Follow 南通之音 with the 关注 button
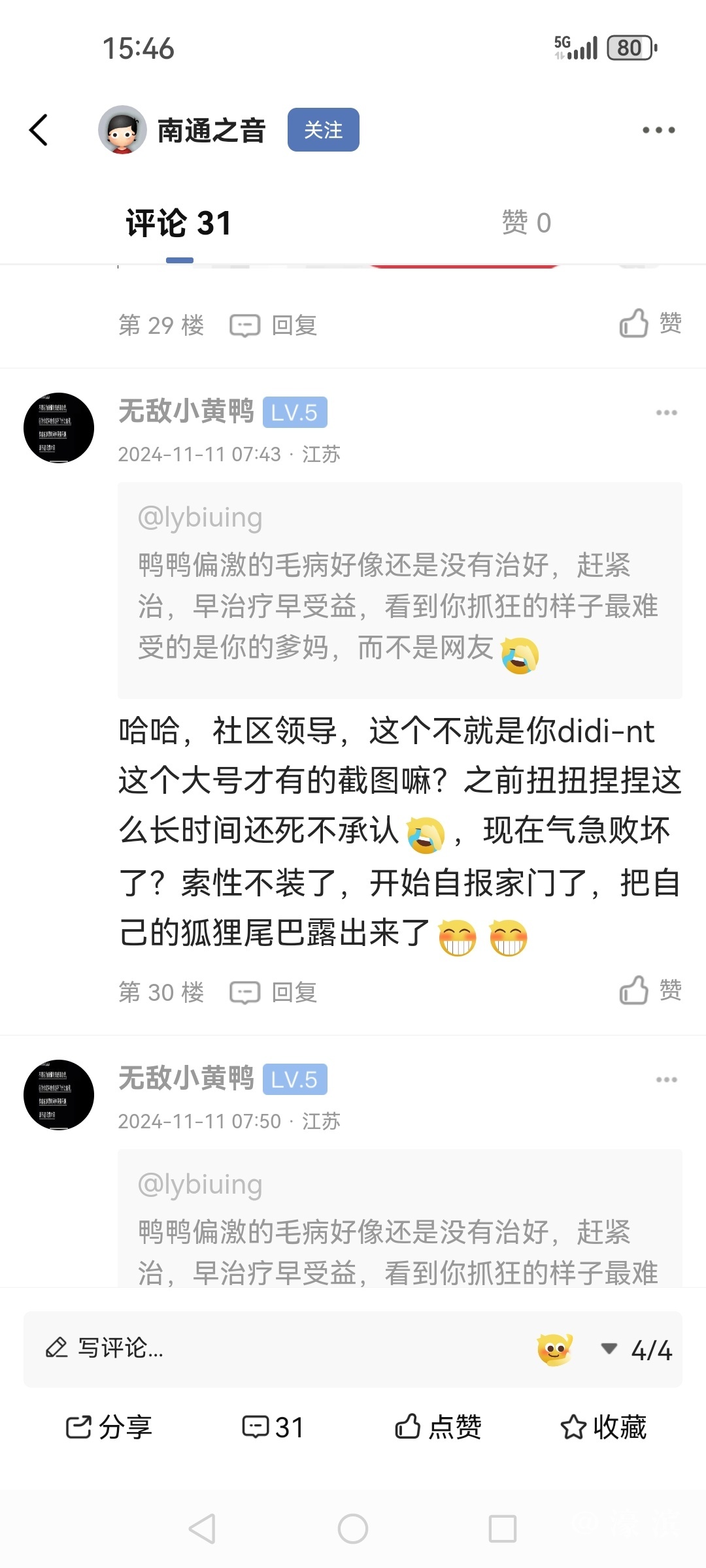The image size is (706, 1568). coord(323,130)
